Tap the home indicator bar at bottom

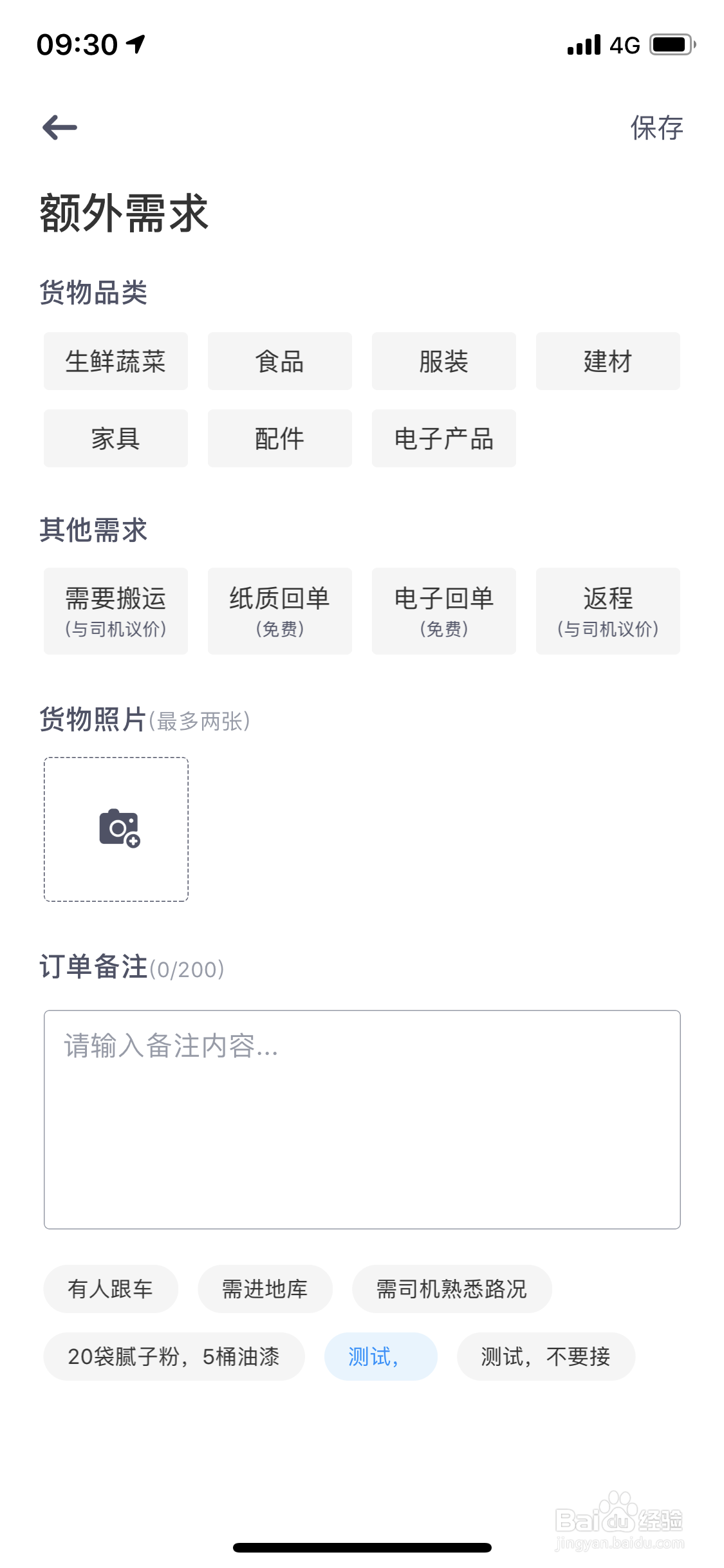click(x=362, y=1547)
